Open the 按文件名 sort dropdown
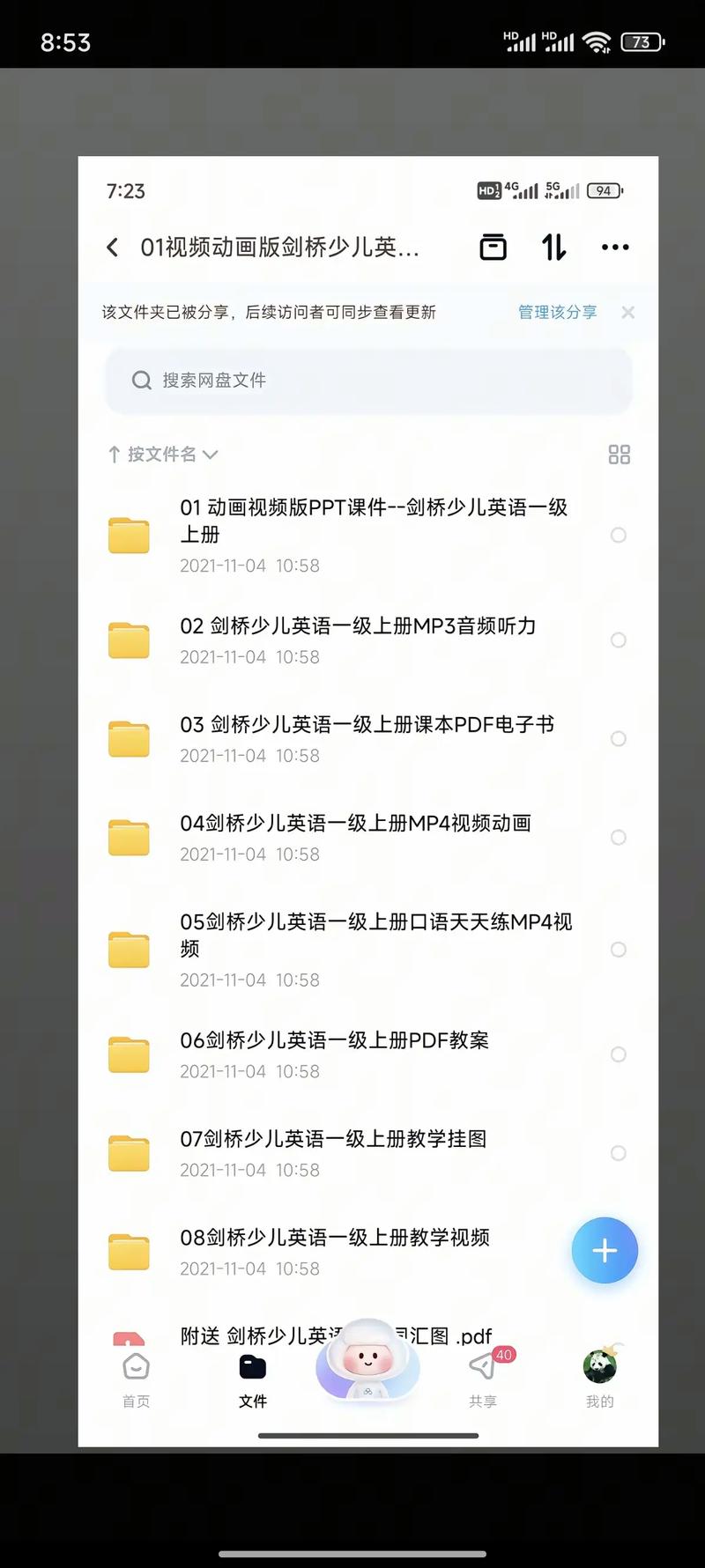 [162, 454]
